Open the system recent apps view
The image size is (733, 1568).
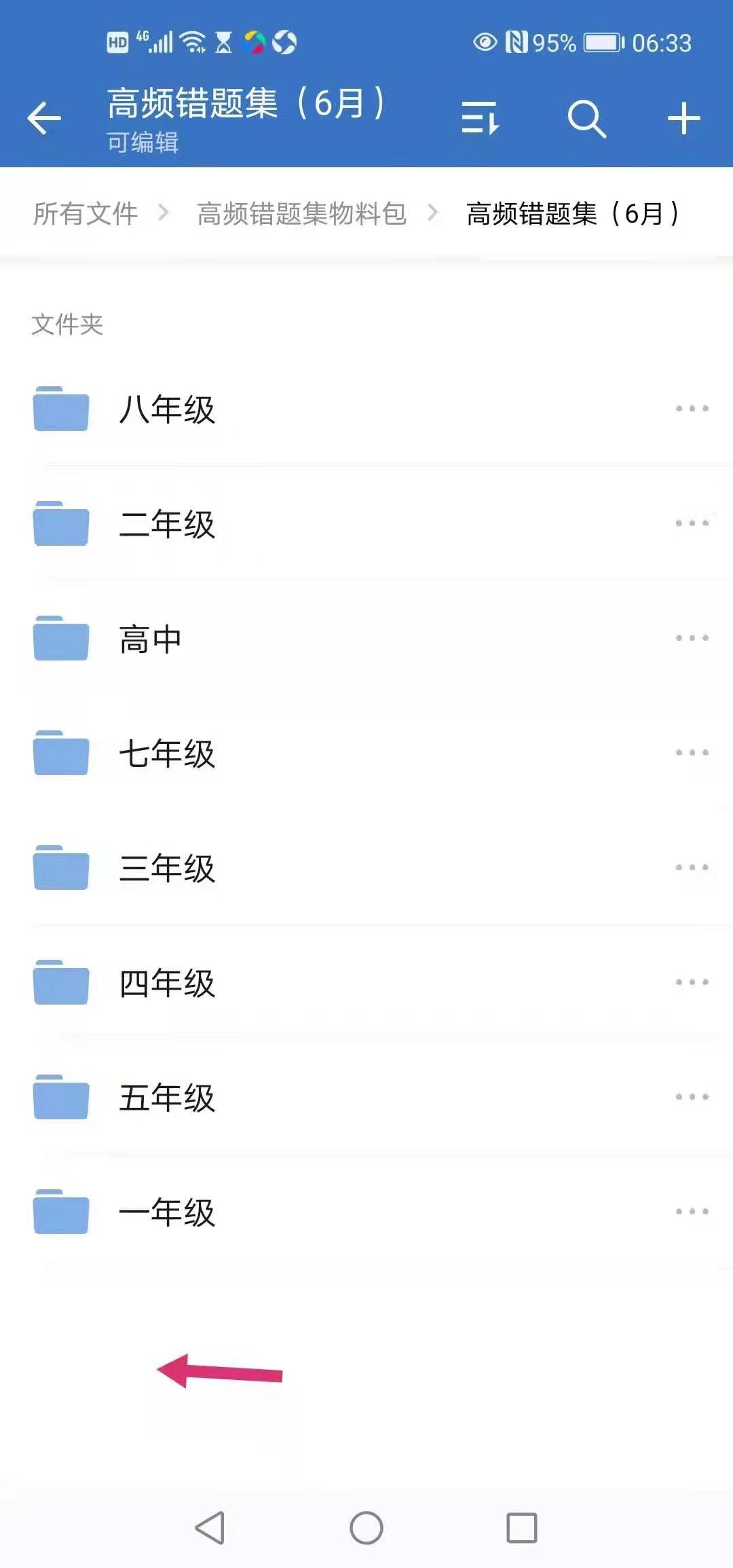pos(522,1528)
